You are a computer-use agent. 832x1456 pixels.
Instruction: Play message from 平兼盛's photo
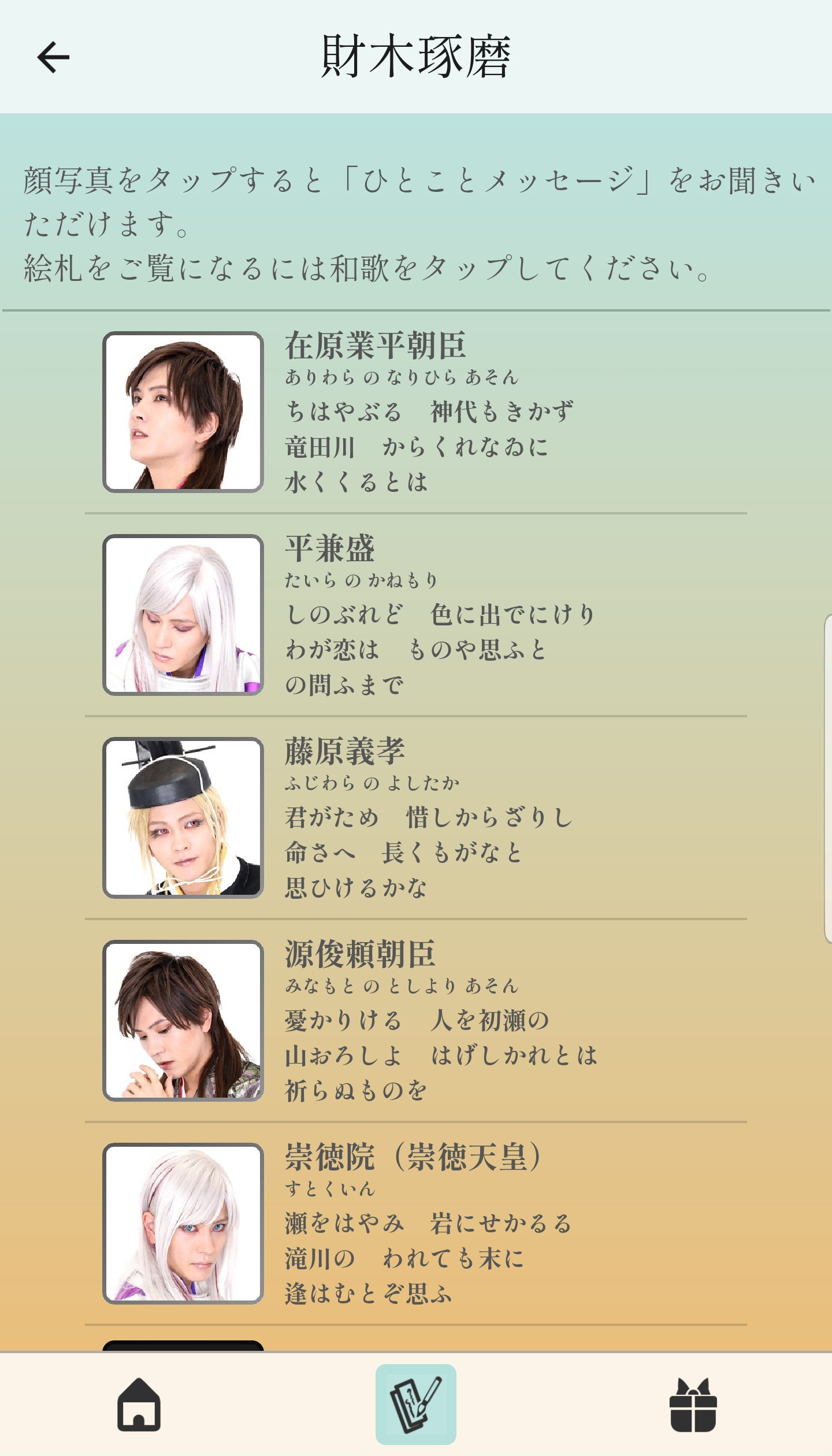(183, 615)
